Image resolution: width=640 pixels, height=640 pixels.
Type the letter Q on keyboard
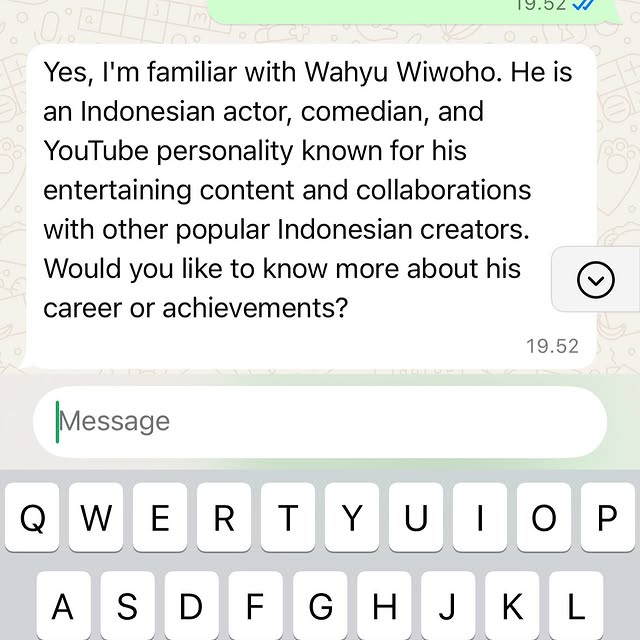tap(33, 518)
